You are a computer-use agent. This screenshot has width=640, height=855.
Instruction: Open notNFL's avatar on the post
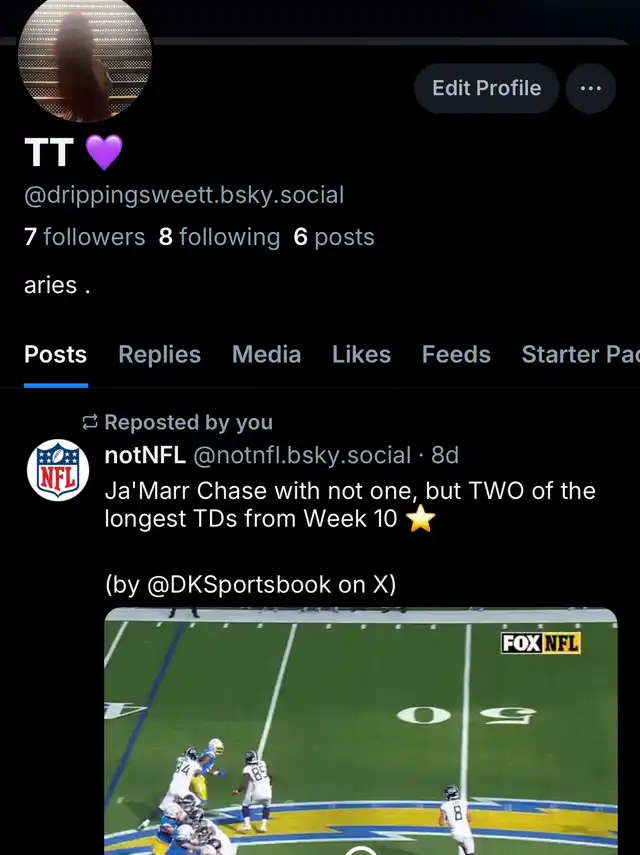tap(58, 469)
